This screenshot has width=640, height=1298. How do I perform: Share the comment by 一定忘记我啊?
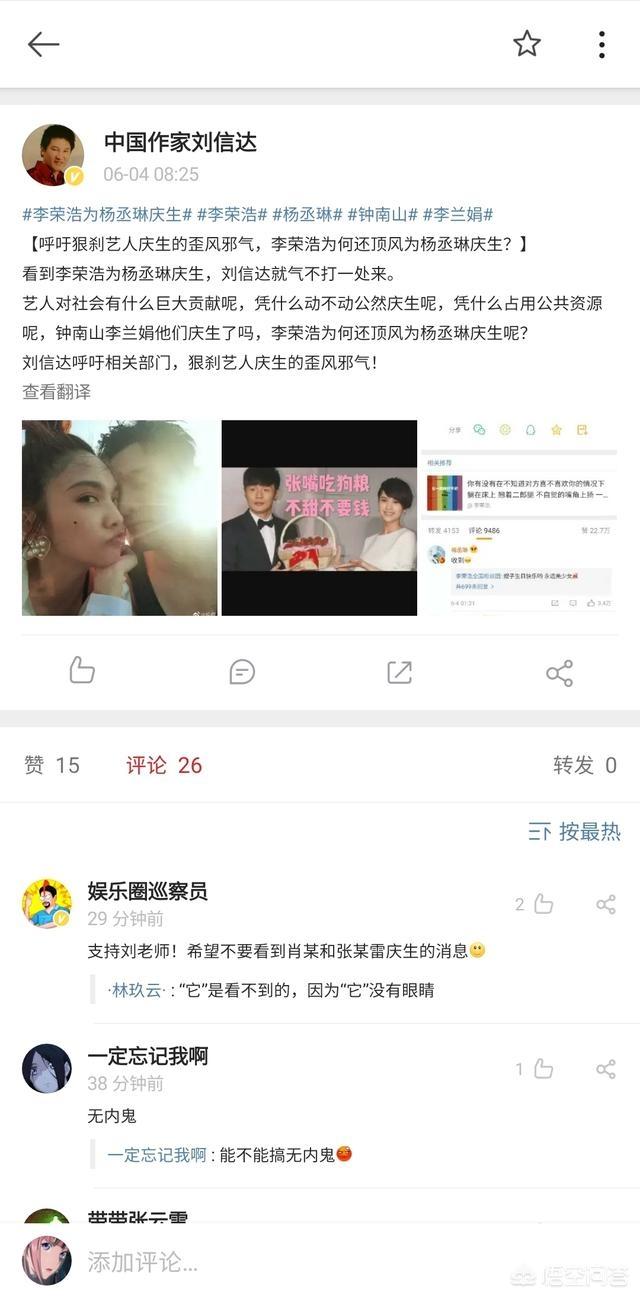[606, 1069]
